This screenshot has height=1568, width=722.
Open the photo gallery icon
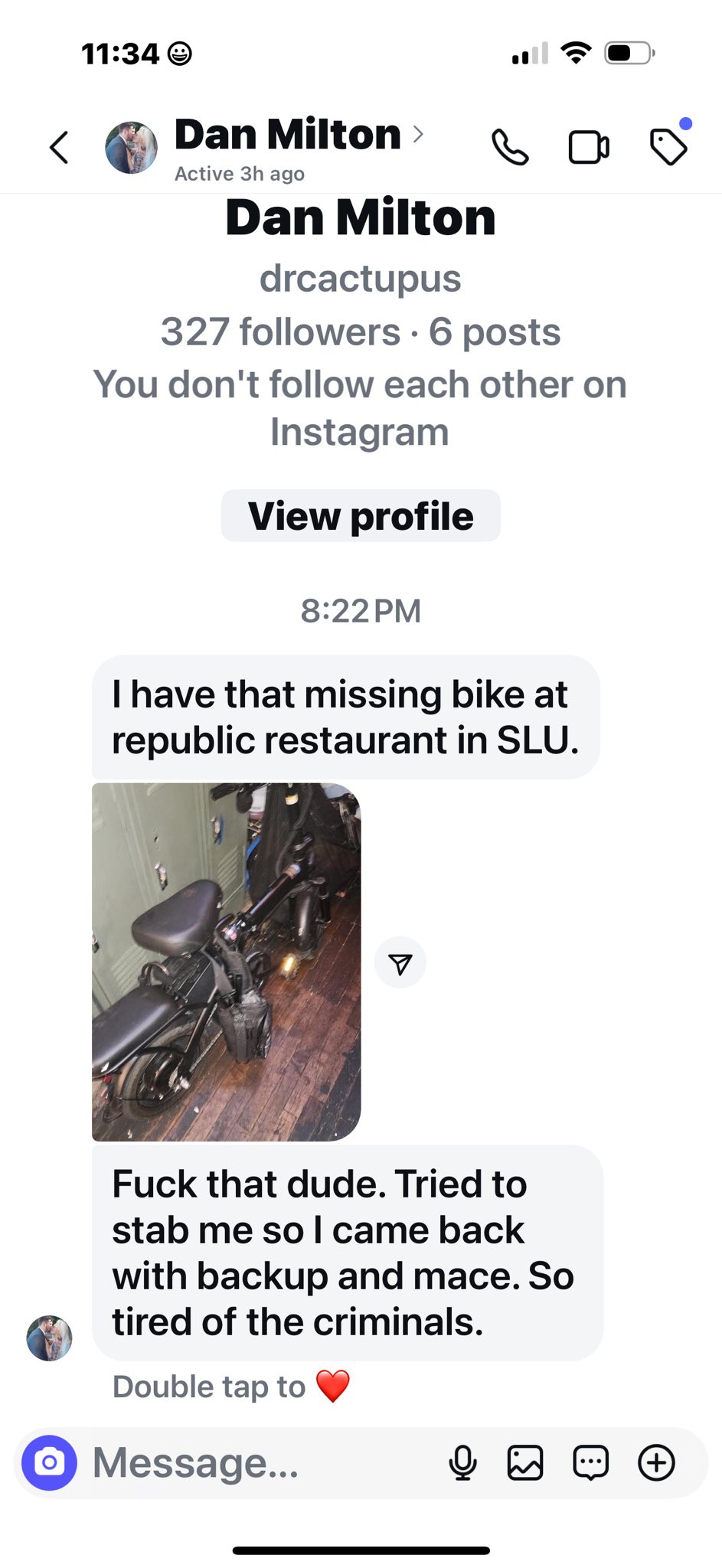[x=527, y=1462]
